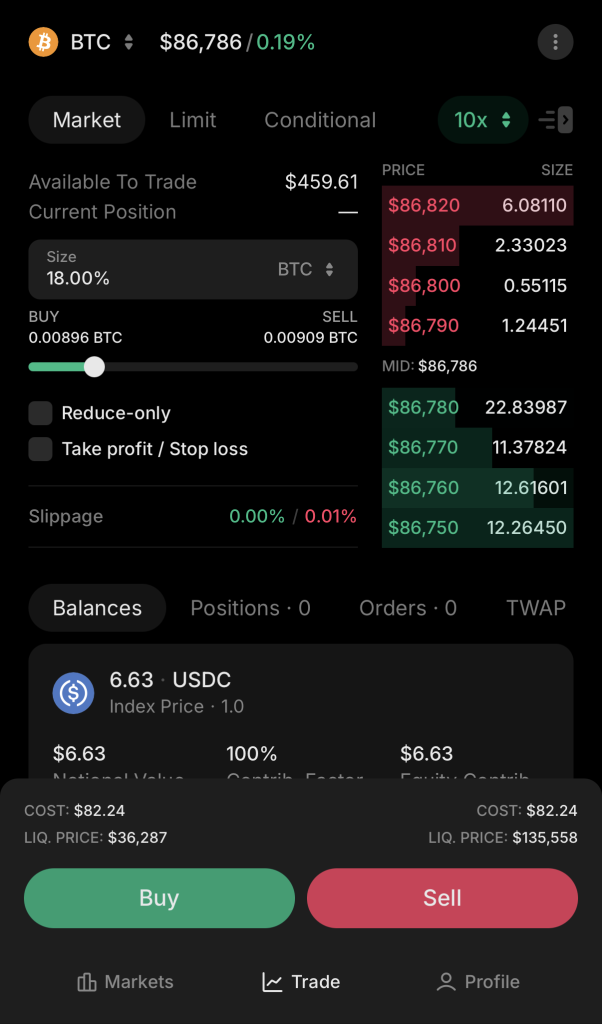Tick Take profit / Stop loss
Viewport: 602px width, 1024px height.
point(41,449)
